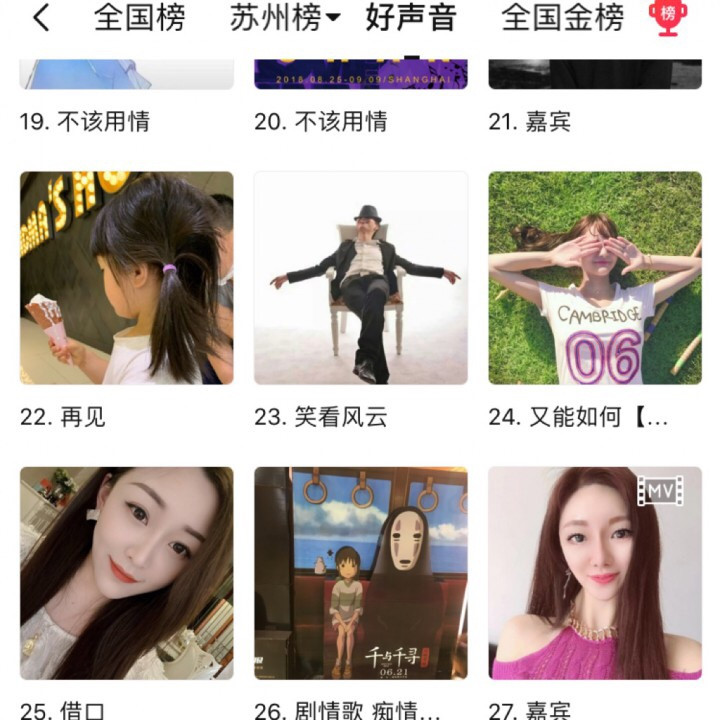Open entry 23. 笑看风云

361,278
